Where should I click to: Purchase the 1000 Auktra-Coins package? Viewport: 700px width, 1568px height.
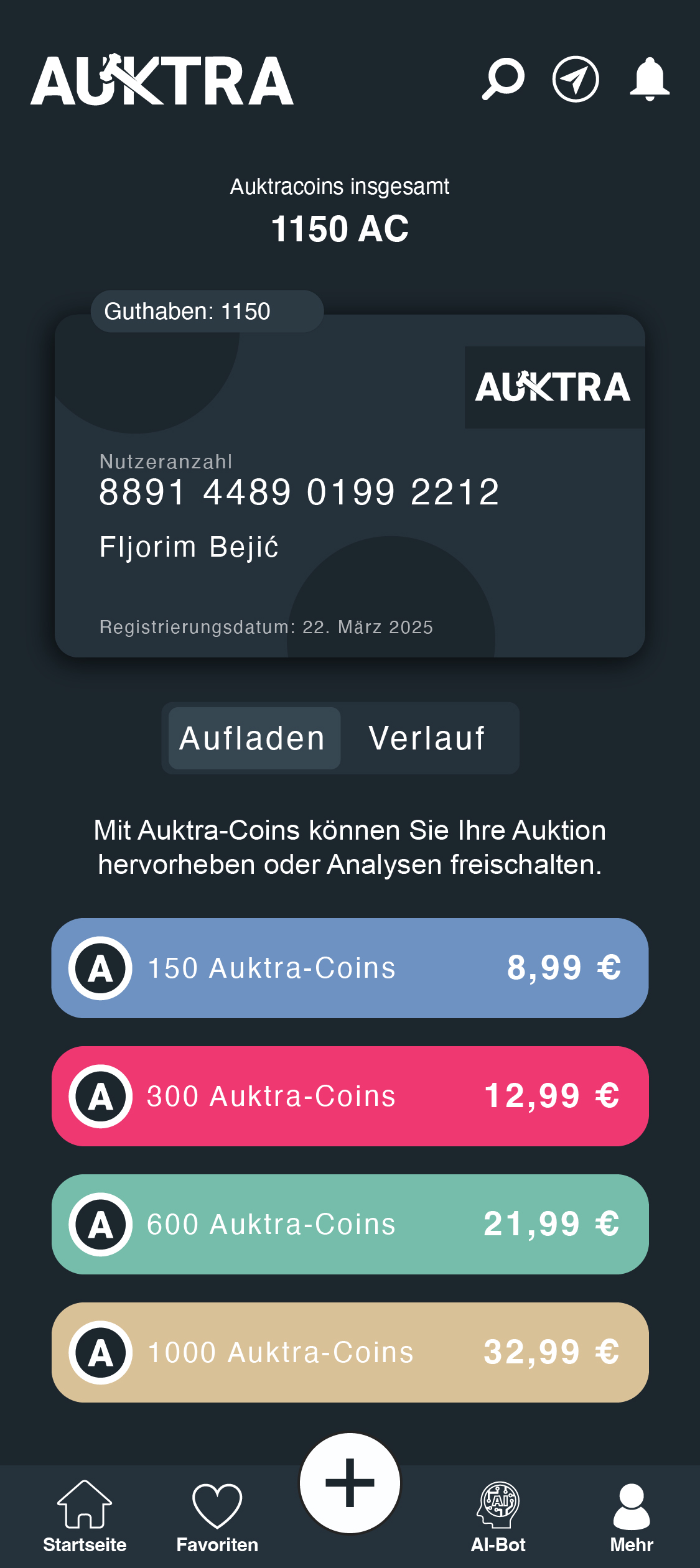(350, 1352)
